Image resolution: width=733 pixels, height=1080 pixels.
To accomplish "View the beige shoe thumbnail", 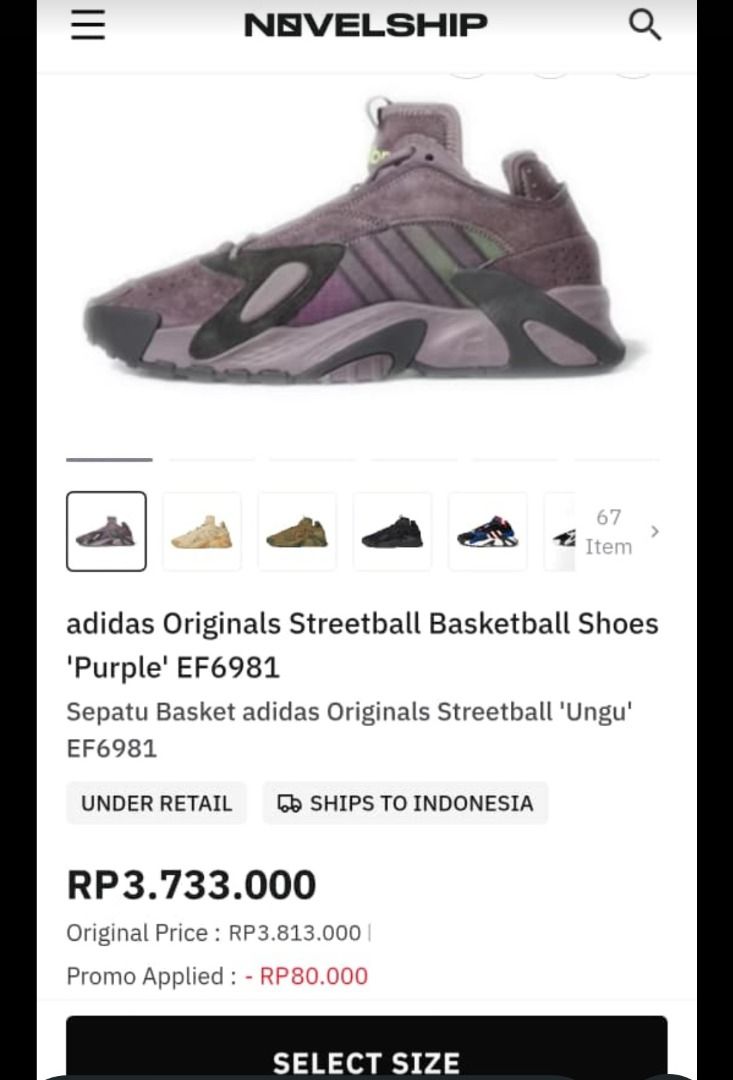I will pos(202,531).
